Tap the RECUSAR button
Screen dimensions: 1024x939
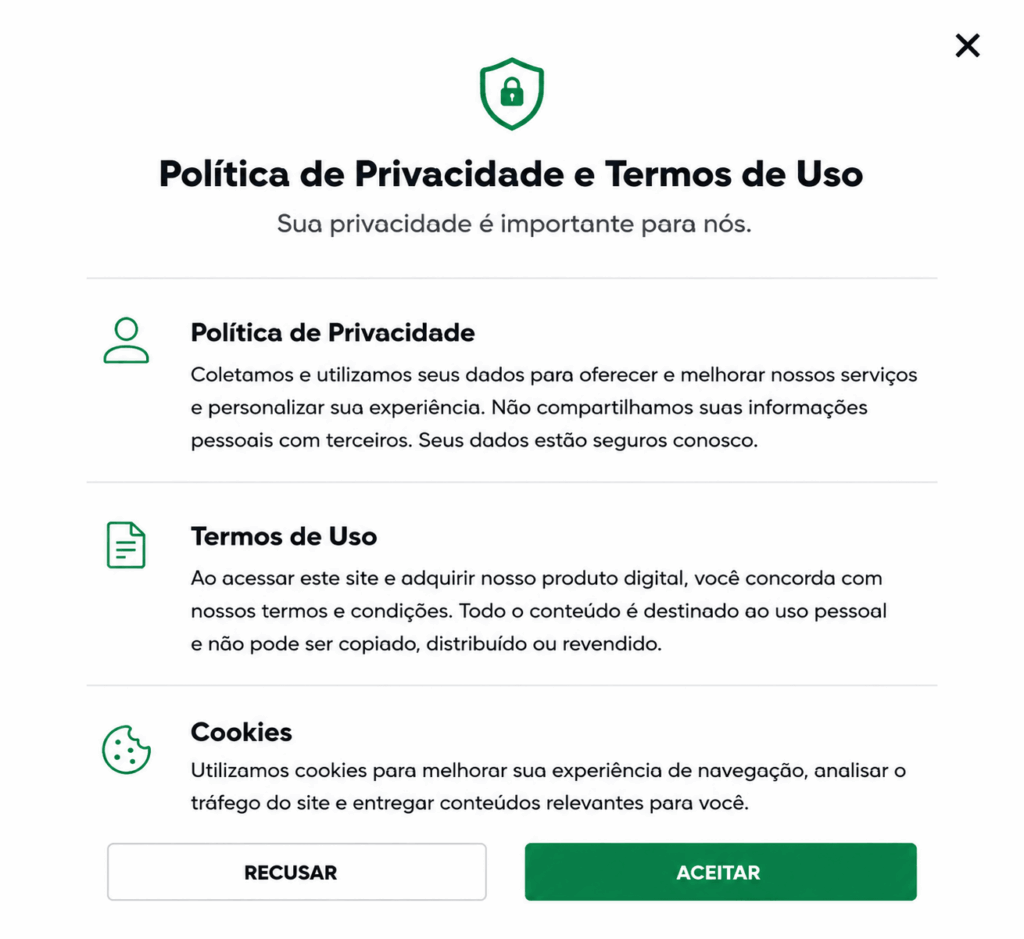pos(296,872)
